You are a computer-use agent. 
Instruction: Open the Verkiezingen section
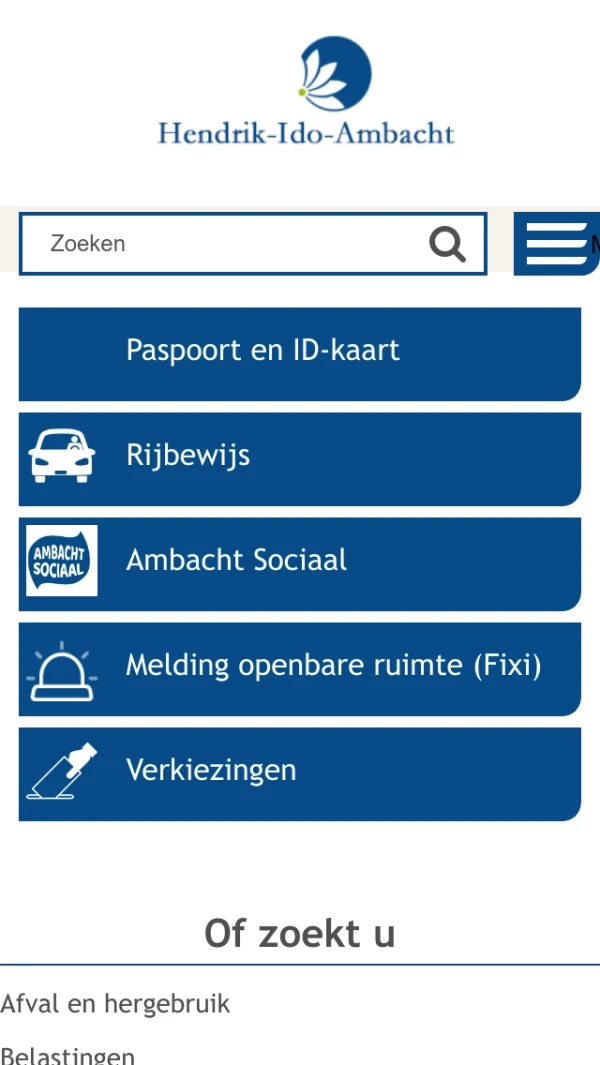[299, 771]
